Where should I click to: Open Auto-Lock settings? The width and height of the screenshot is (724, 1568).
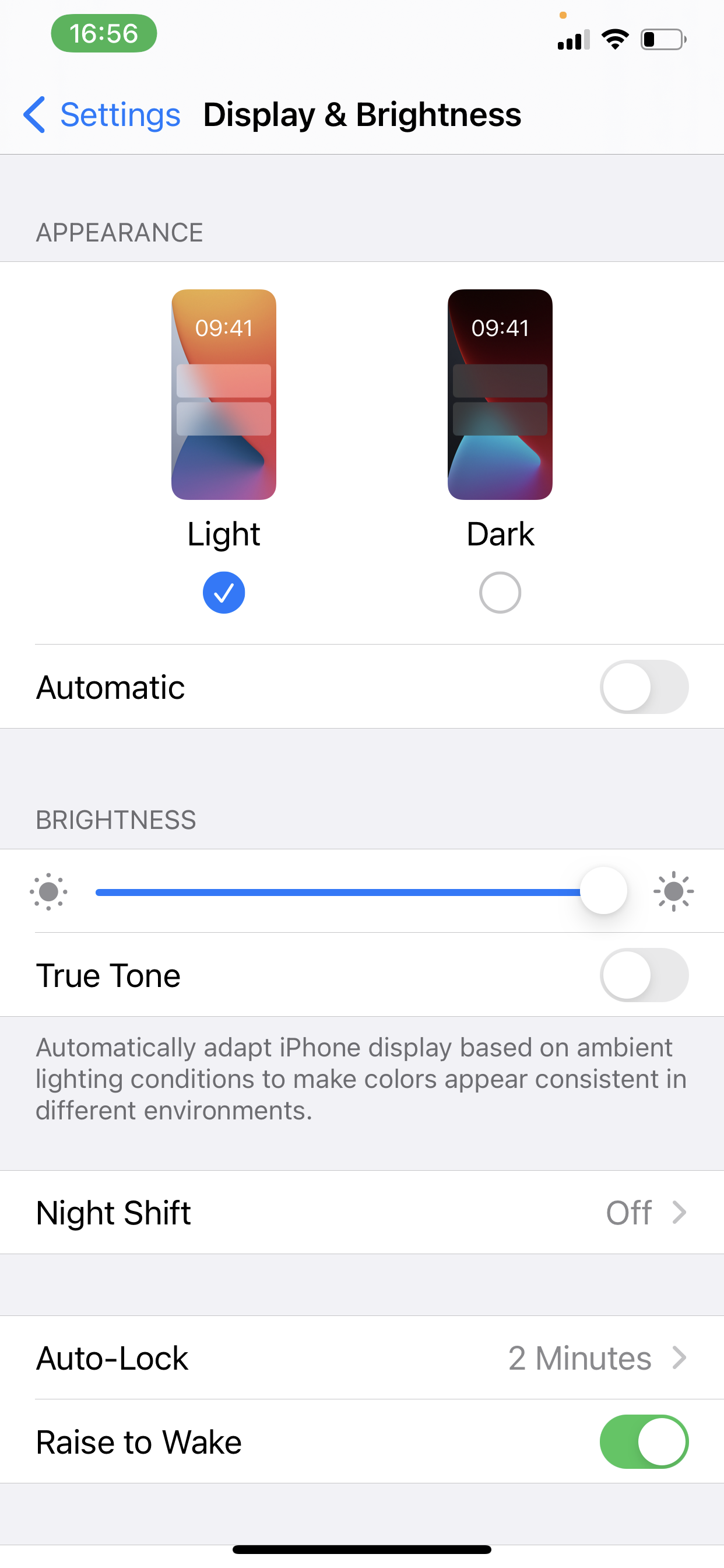point(362,1358)
